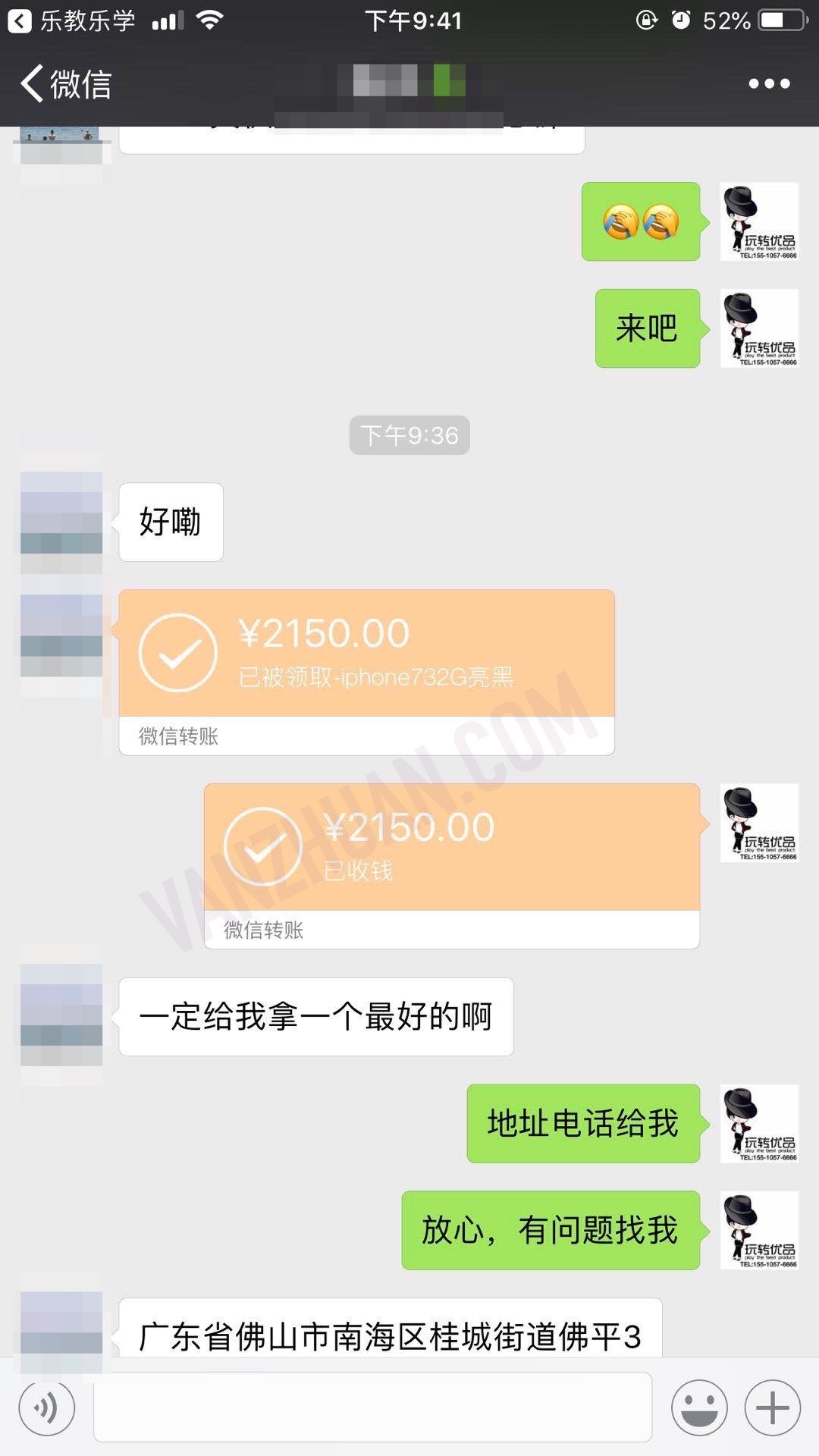This screenshot has width=819, height=1456.
Task: Go back to the 微信 chat list
Action: (x=65, y=83)
